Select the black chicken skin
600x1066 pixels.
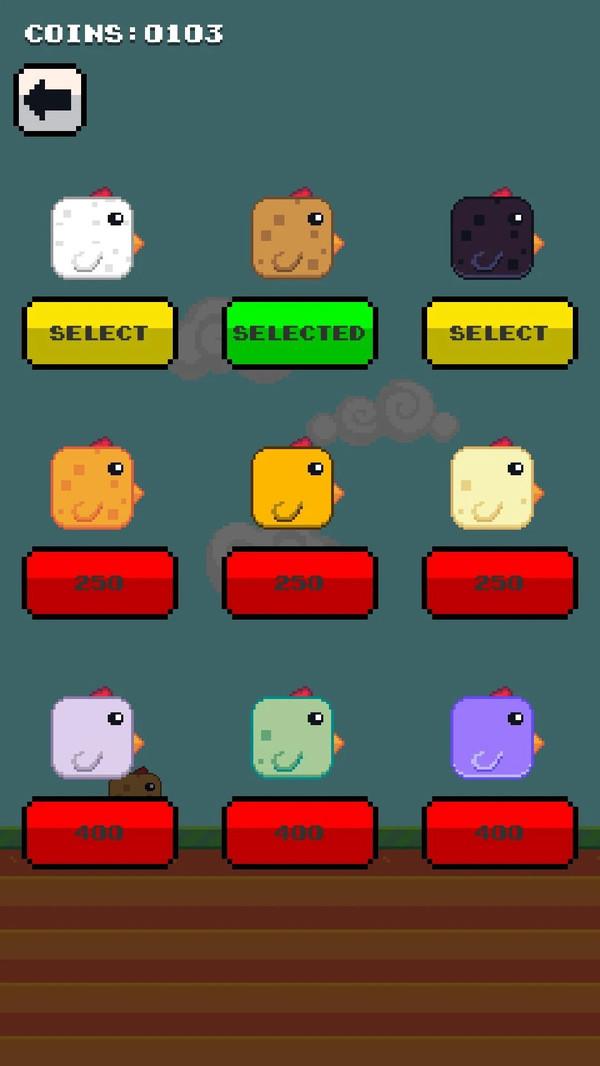point(499,333)
